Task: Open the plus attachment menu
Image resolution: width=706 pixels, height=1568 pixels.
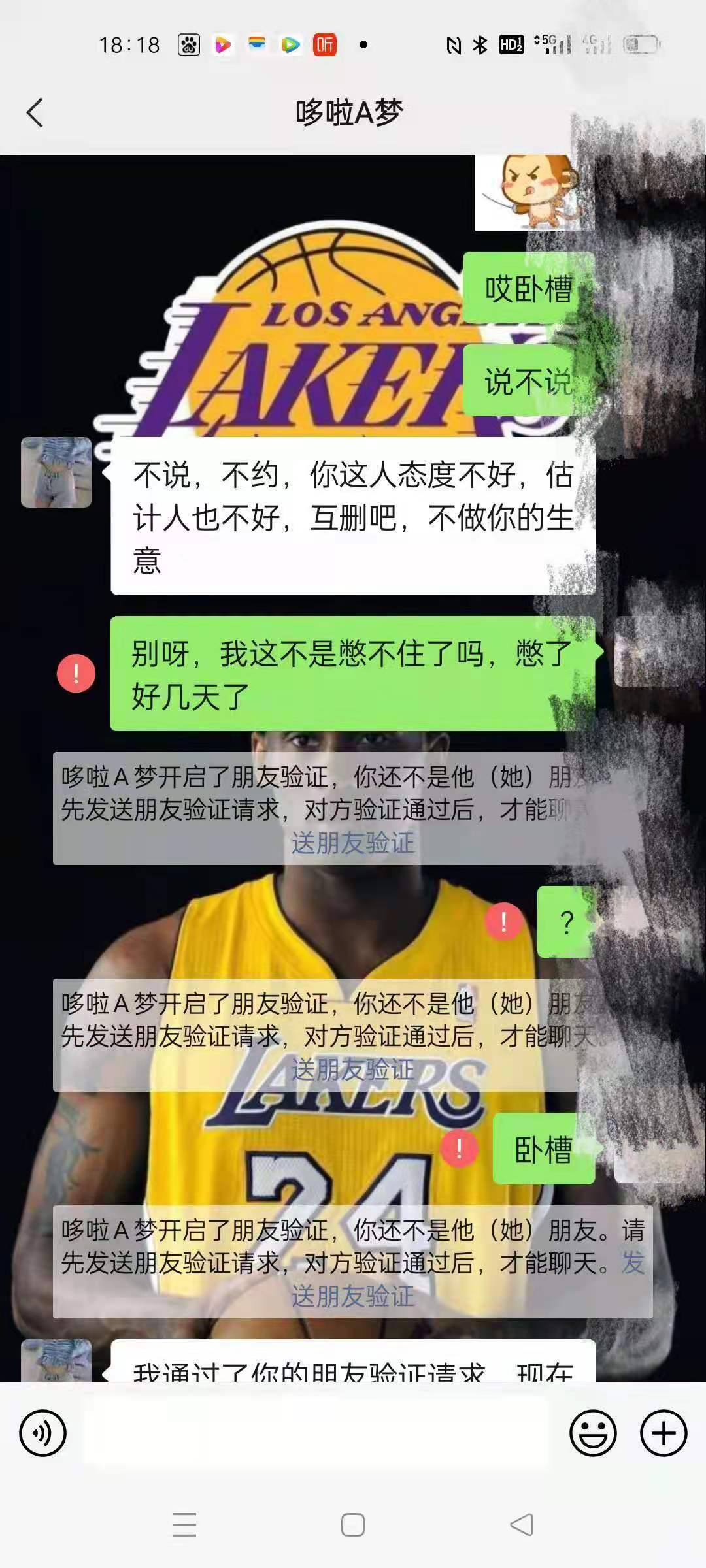Action: pyautogui.click(x=663, y=1433)
